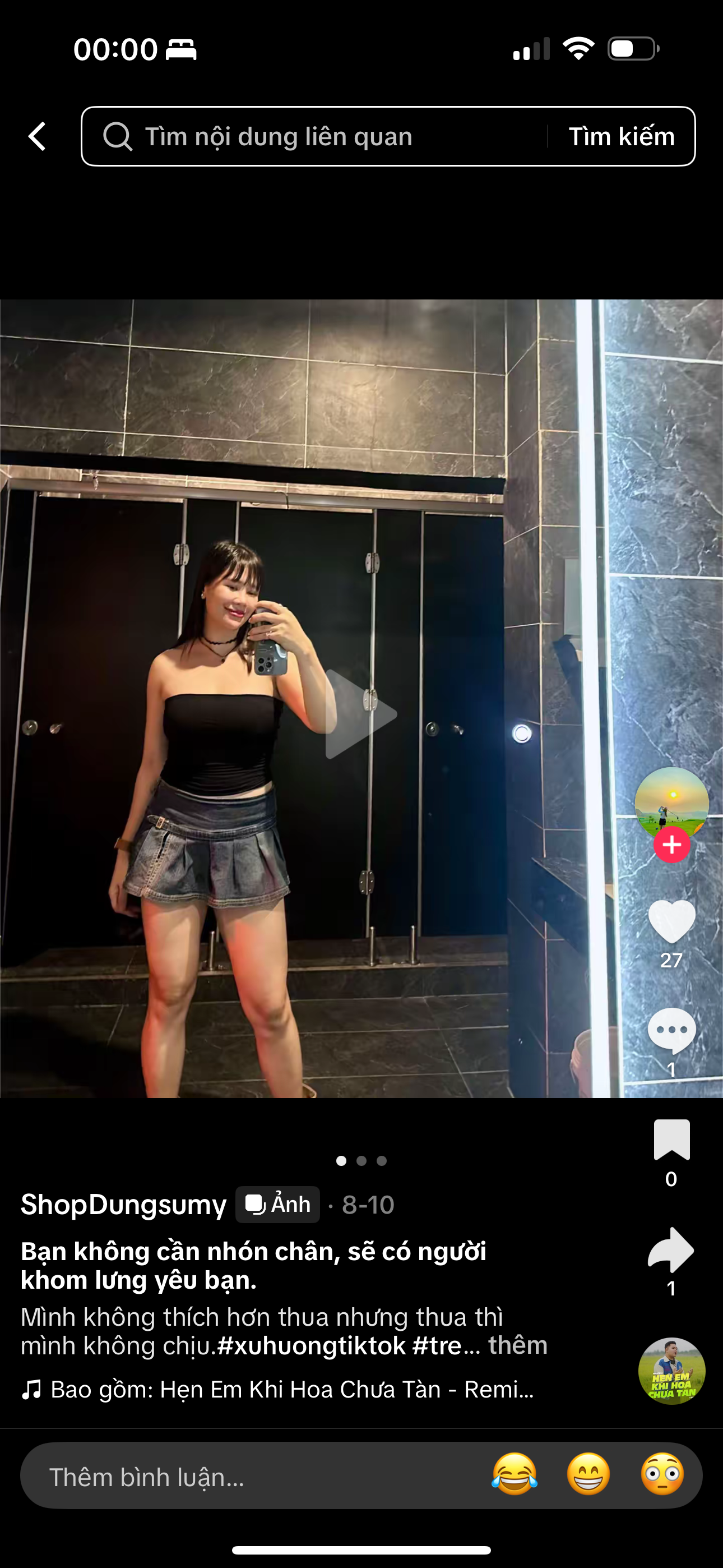
Task: Expand the caption with thêm
Action: tap(517, 1345)
